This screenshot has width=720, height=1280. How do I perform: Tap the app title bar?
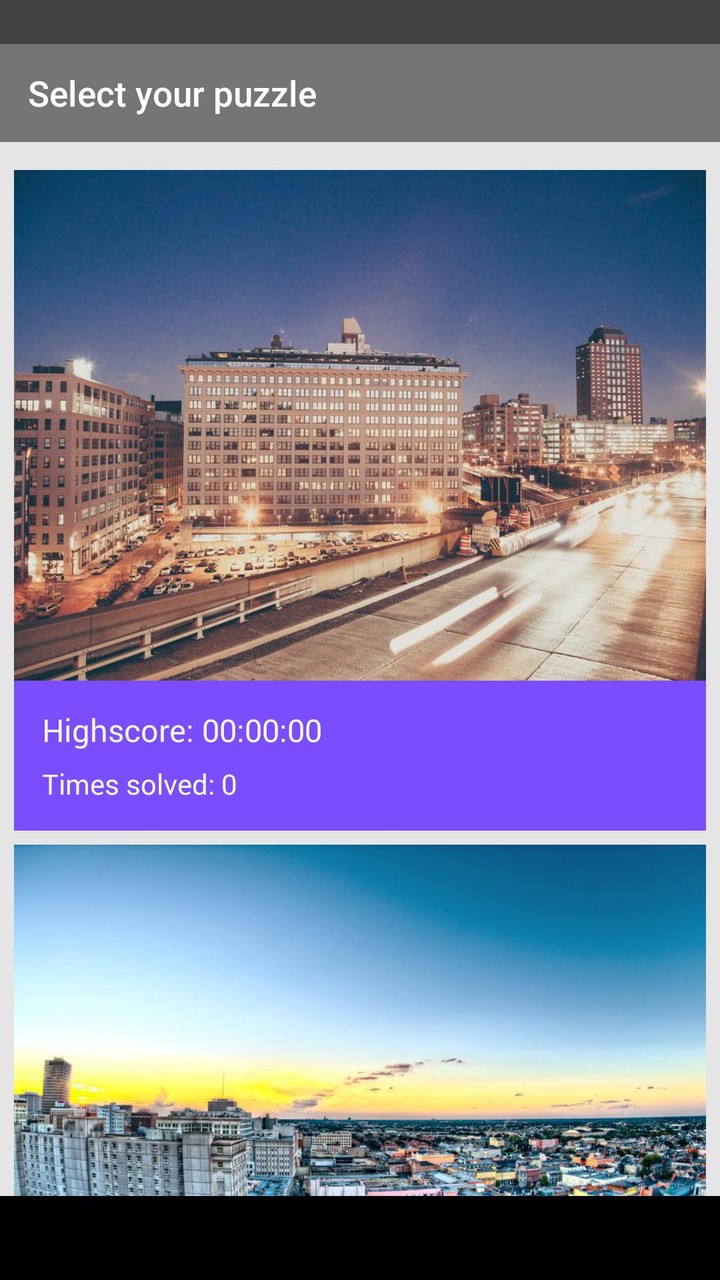360,95
